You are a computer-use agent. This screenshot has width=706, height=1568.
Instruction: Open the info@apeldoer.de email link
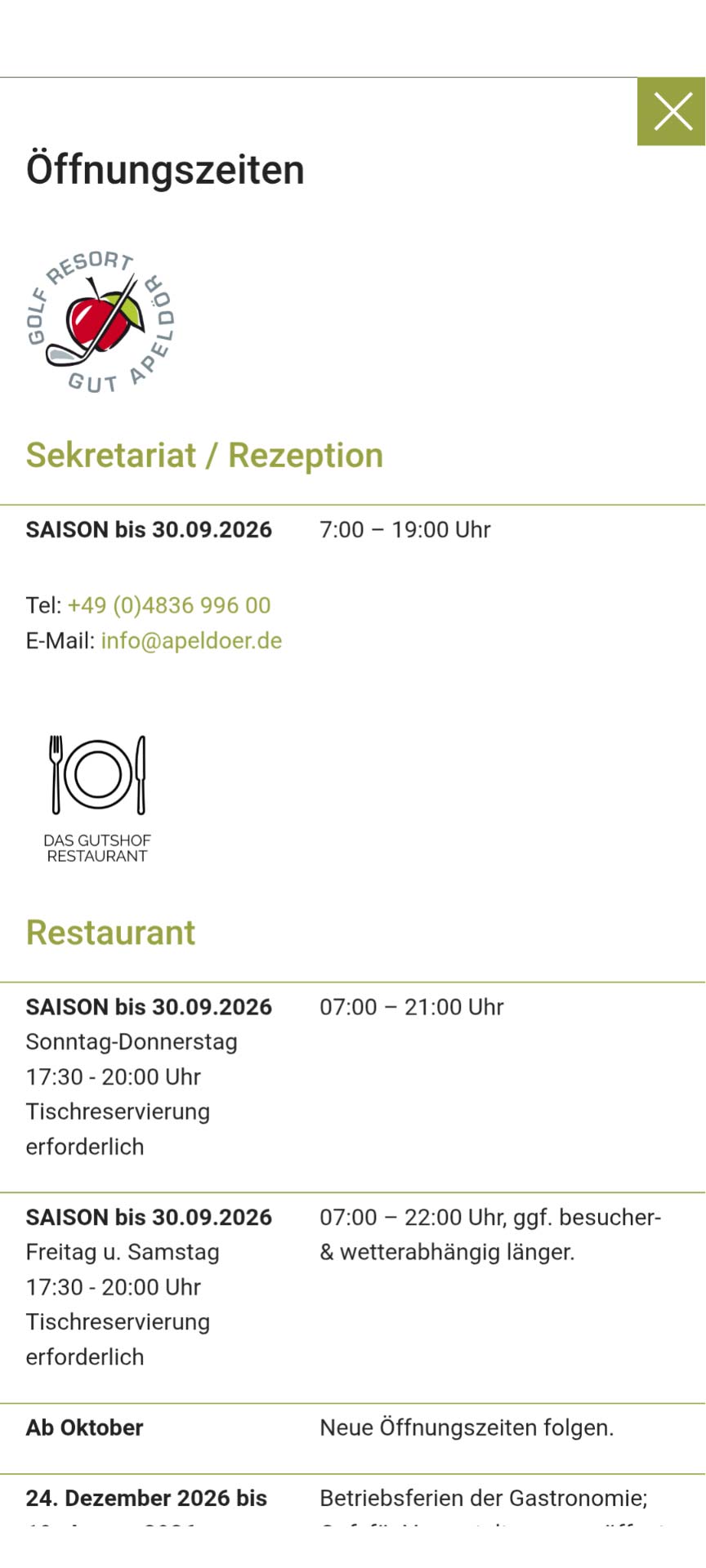coord(191,641)
